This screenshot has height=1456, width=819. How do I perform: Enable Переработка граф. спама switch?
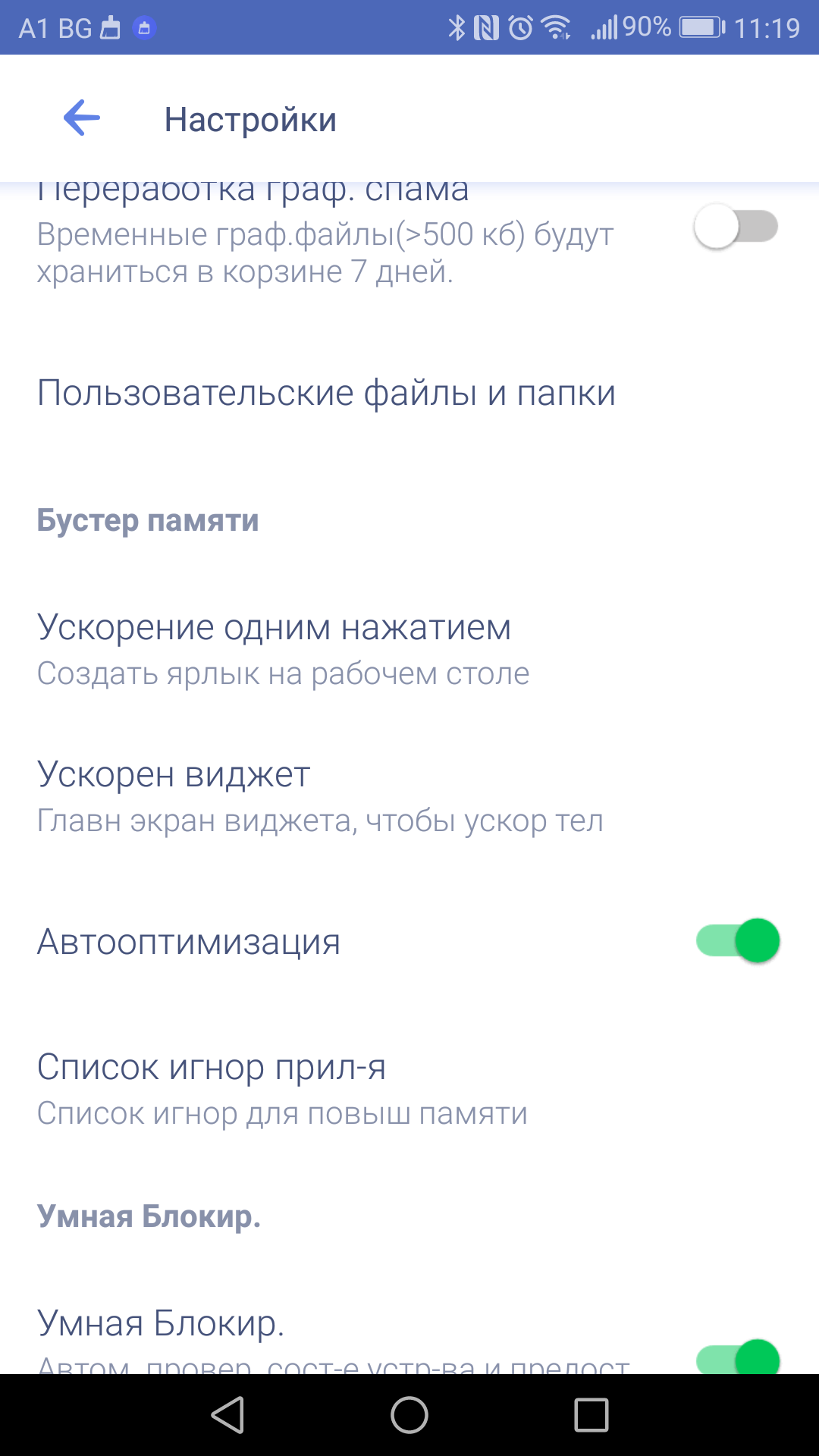(x=736, y=227)
